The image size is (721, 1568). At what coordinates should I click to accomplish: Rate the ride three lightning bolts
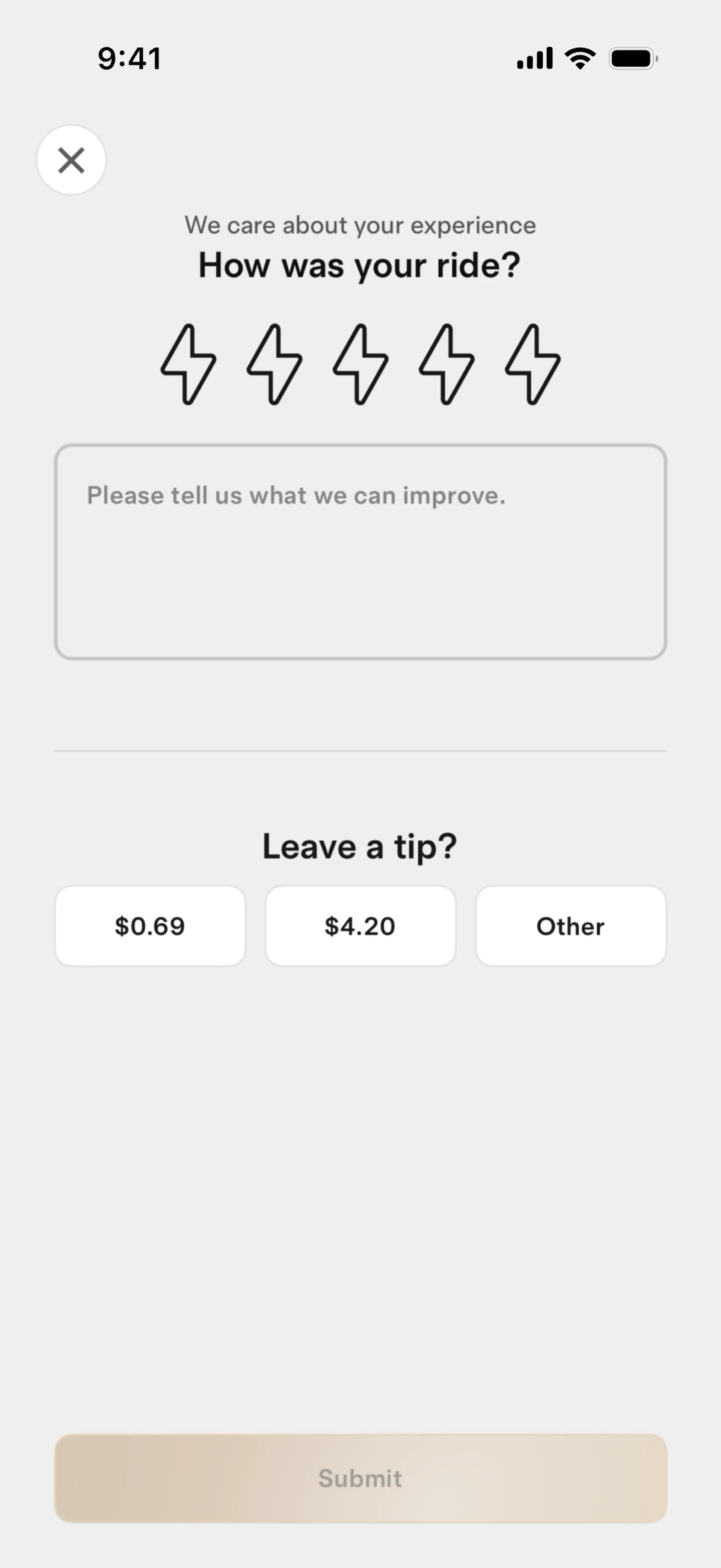coord(360,364)
